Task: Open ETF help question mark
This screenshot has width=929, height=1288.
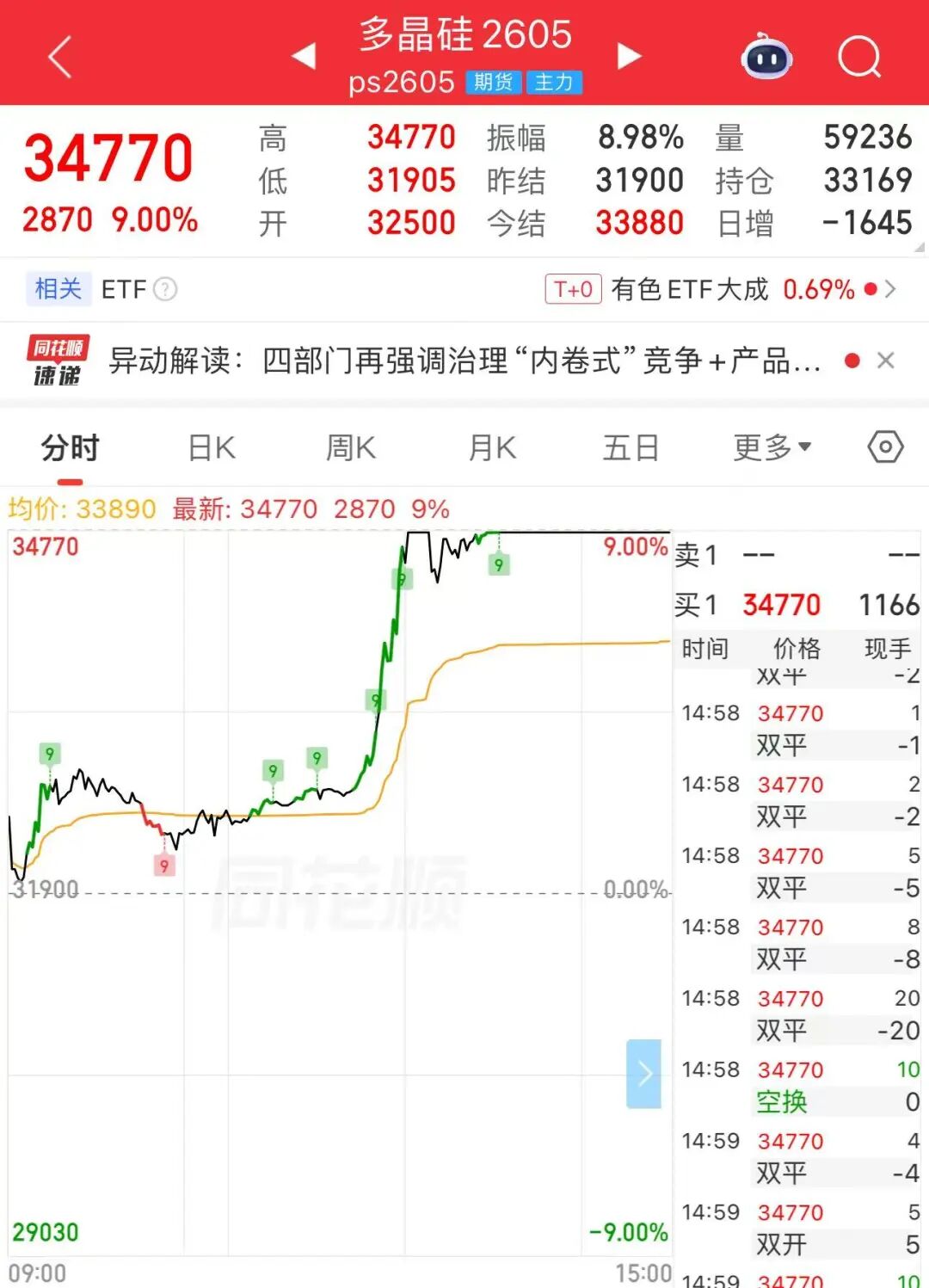Action: coord(165,289)
